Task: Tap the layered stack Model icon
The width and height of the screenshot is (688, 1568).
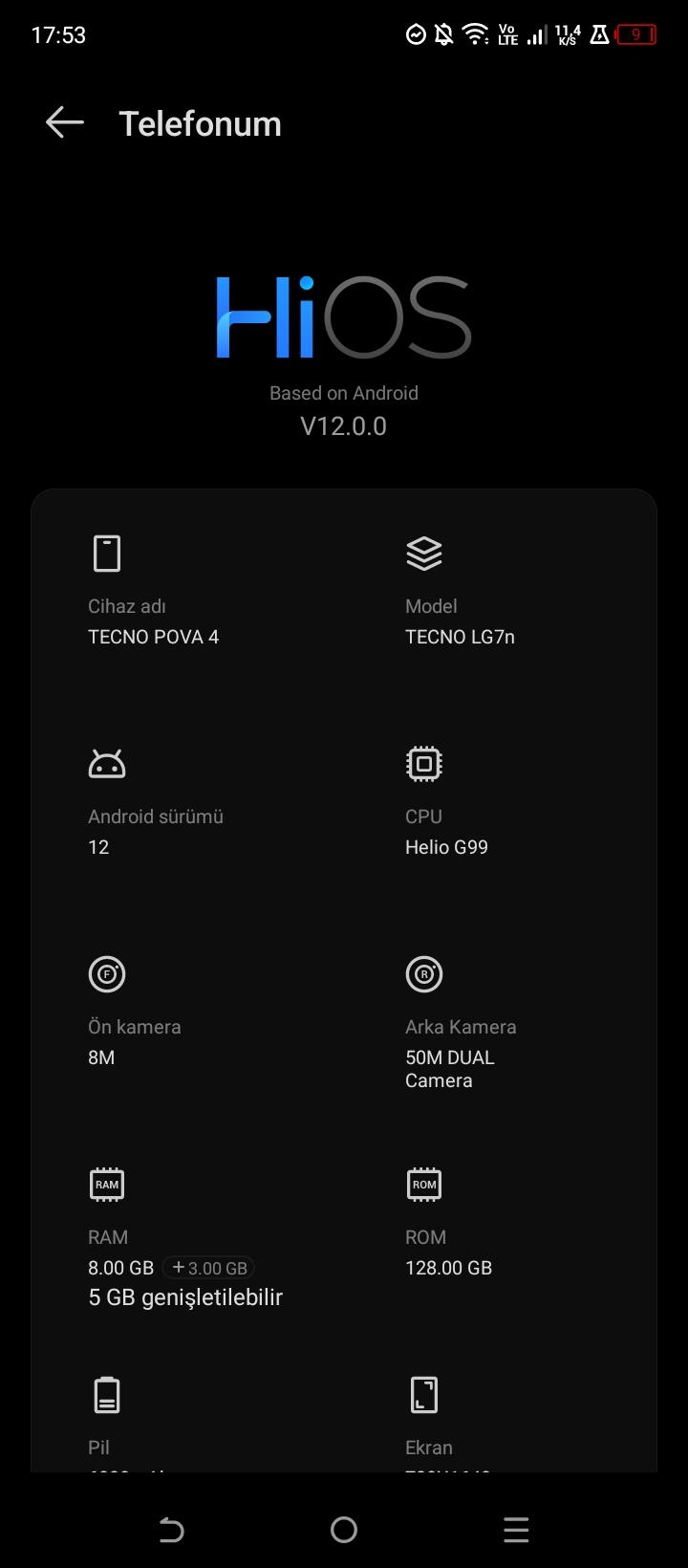Action: coord(424,553)
